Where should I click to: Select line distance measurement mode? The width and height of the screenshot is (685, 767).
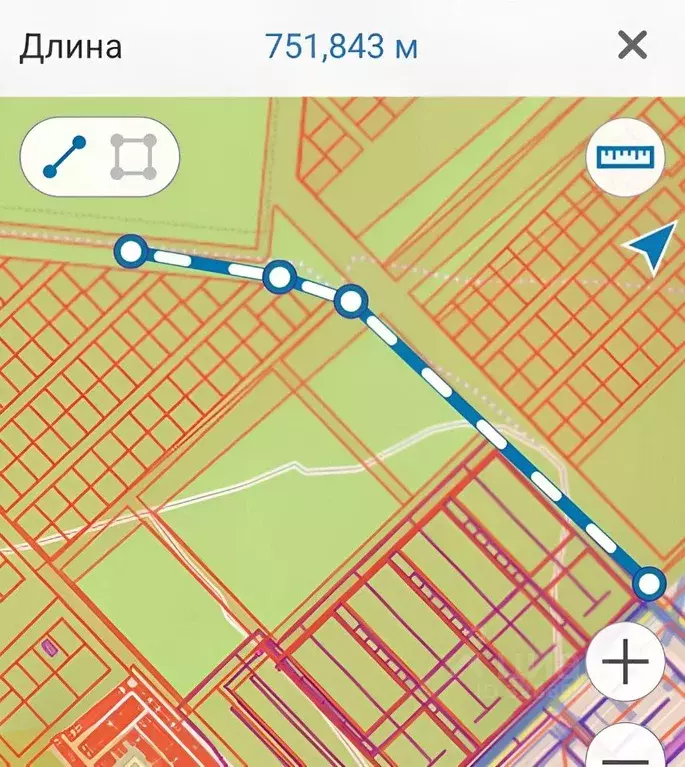tap(65, 156)
